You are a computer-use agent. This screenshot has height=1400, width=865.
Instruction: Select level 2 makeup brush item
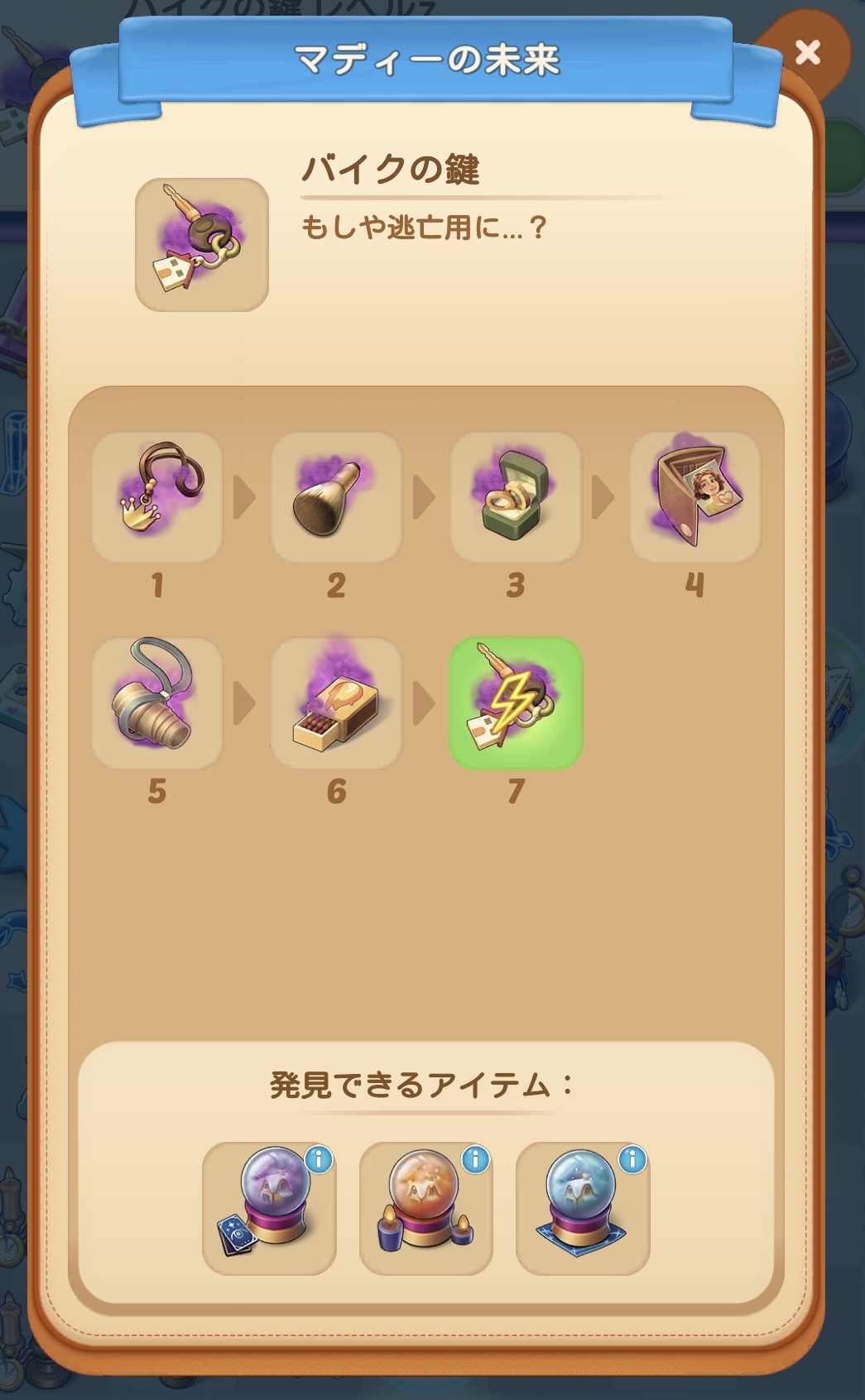click(x=336, y=497)
